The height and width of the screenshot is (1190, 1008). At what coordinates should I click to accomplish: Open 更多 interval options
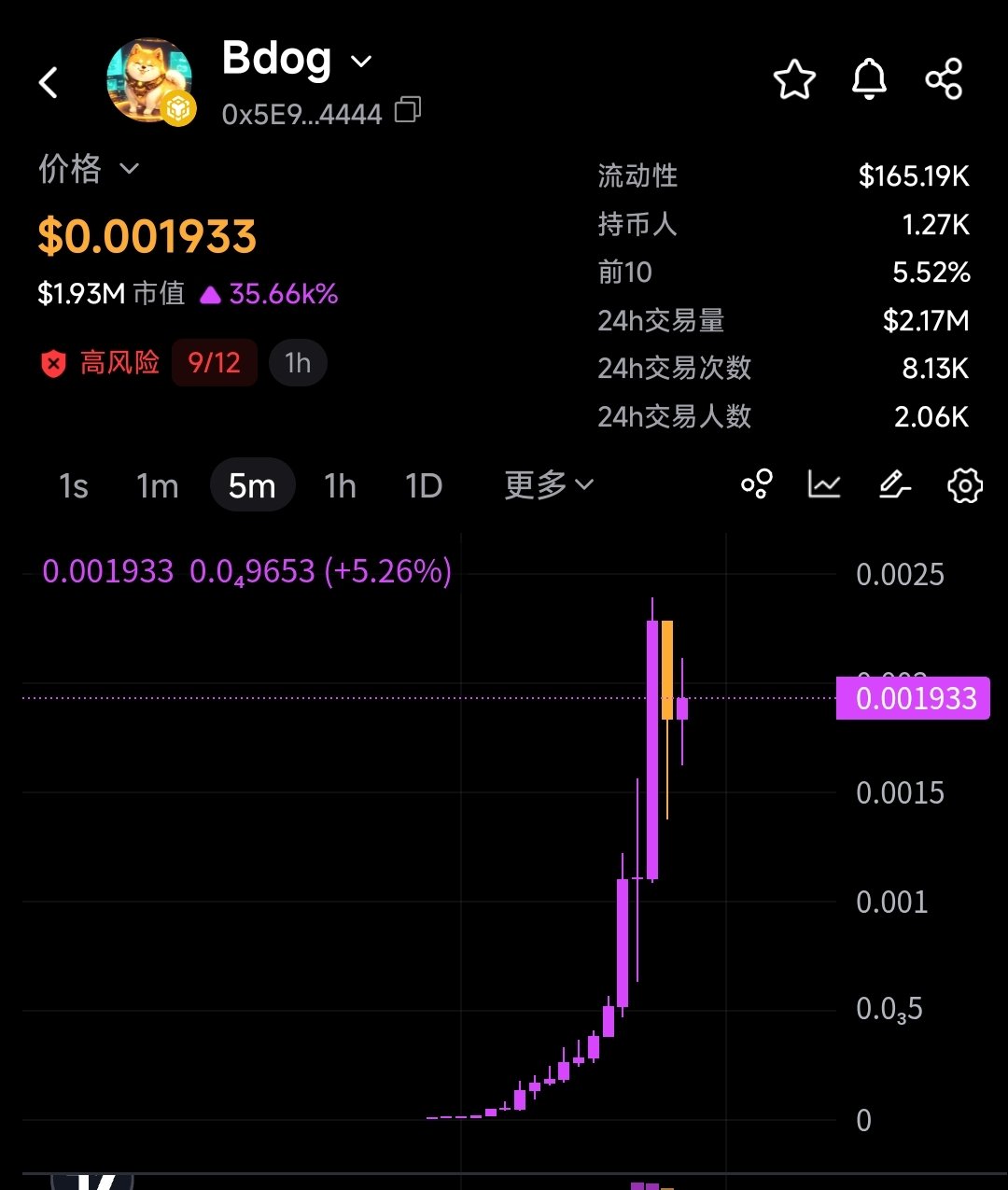549,485
